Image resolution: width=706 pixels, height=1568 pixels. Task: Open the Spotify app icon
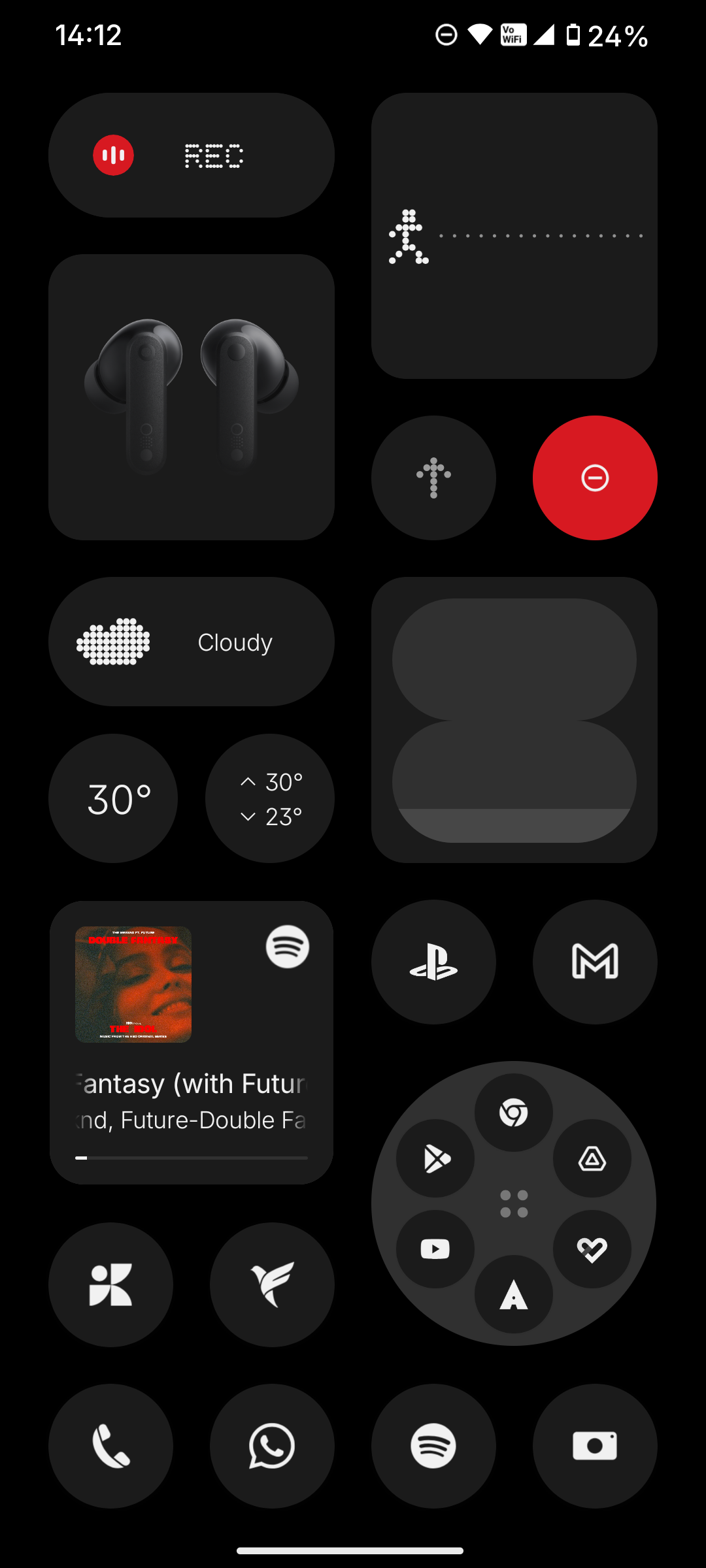433,1446
